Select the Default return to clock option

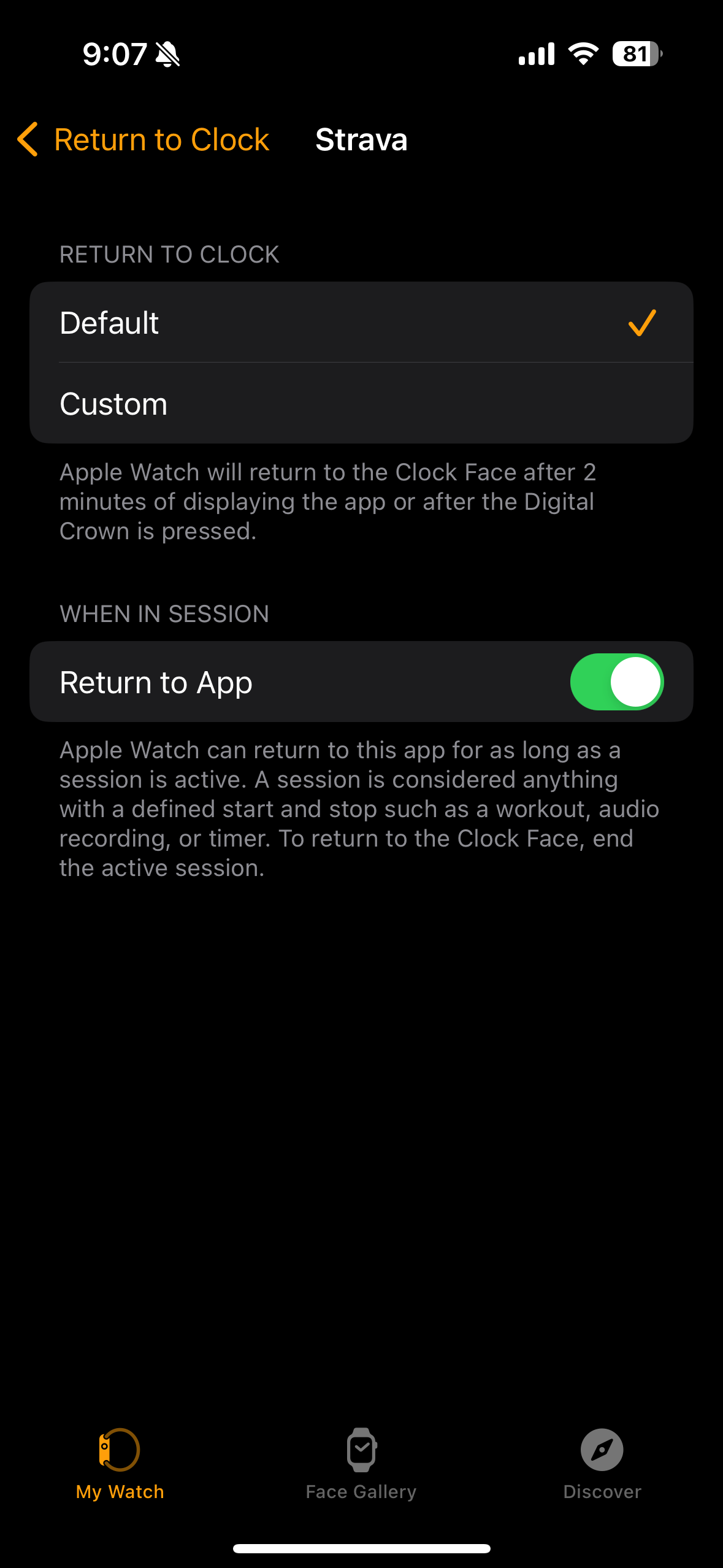(361, 323)
